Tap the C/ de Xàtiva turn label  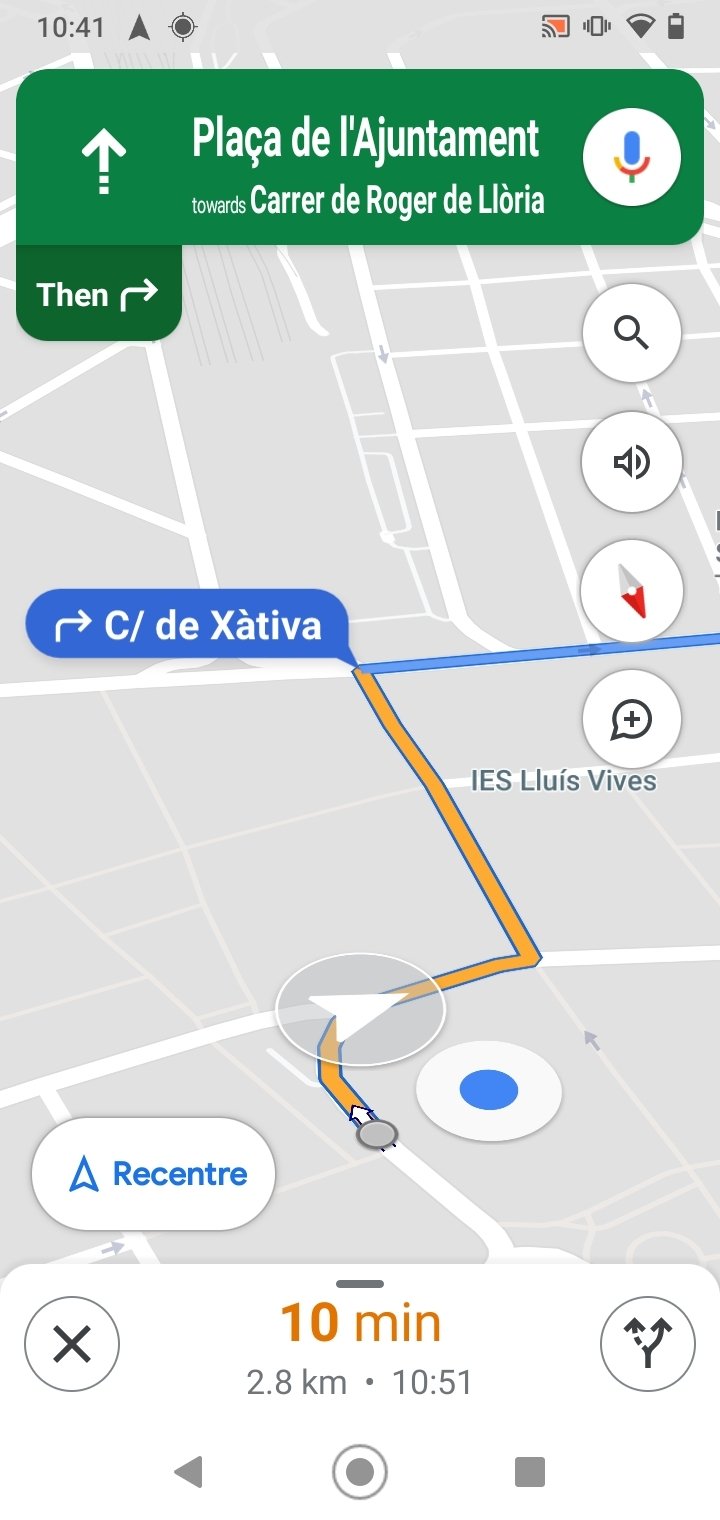[187, 626]
